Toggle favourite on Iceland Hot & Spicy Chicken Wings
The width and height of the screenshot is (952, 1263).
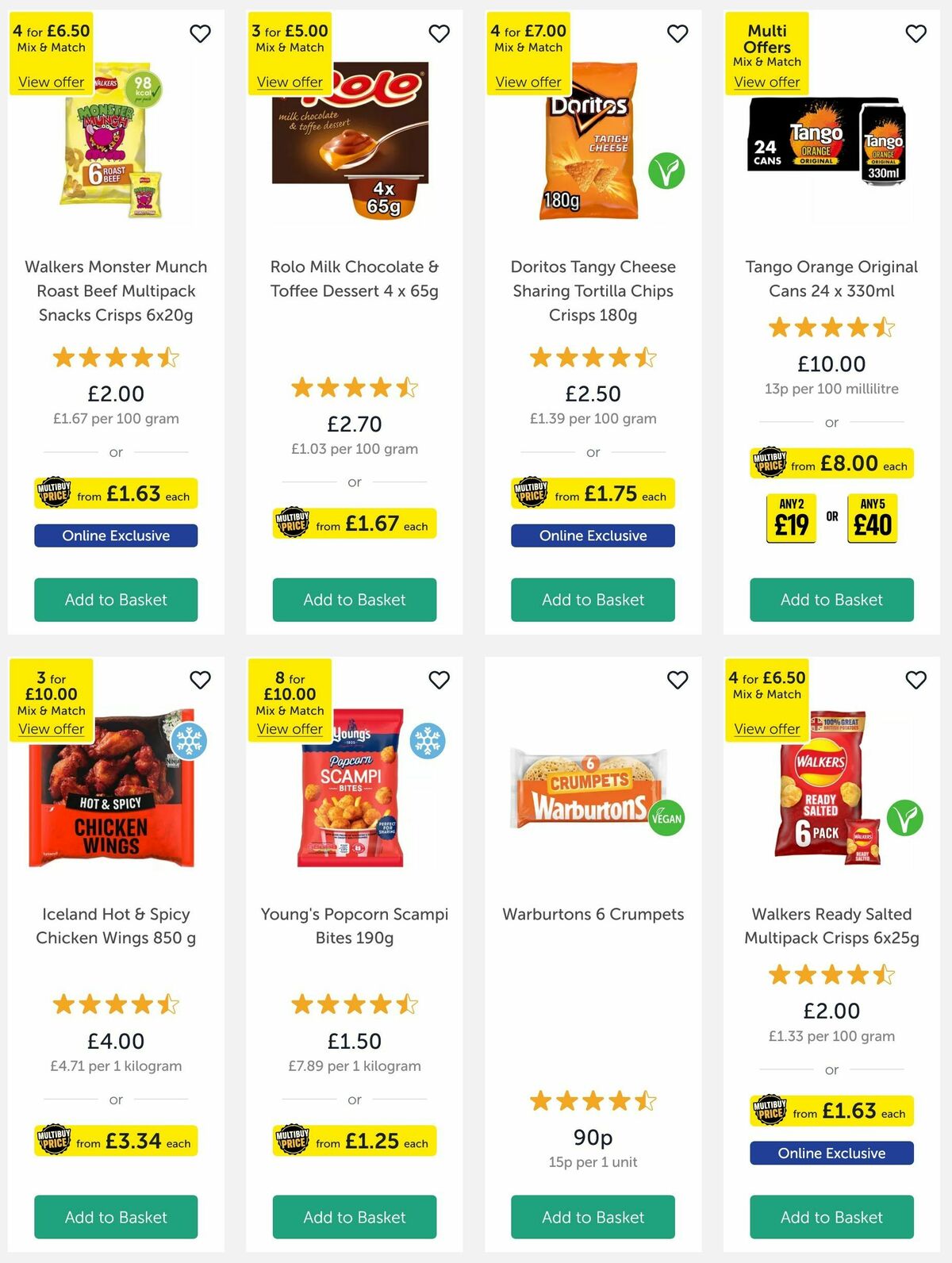200,680
